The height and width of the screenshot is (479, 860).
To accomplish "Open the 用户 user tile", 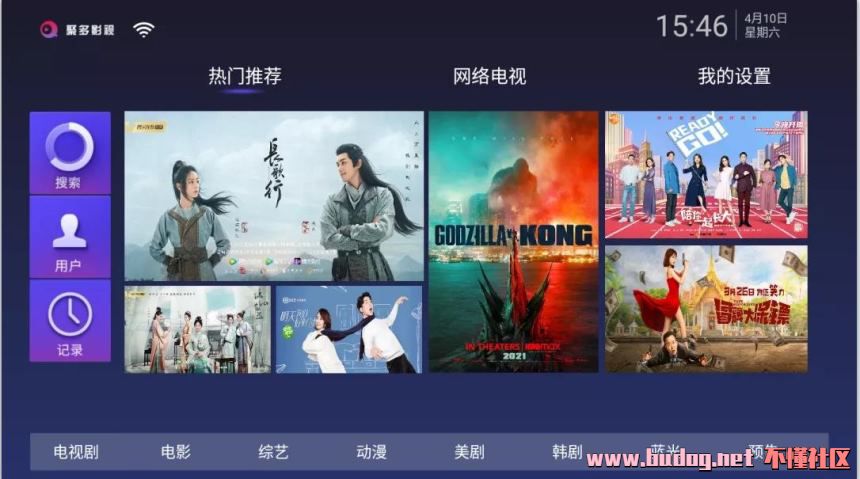I will click(70, 237).
